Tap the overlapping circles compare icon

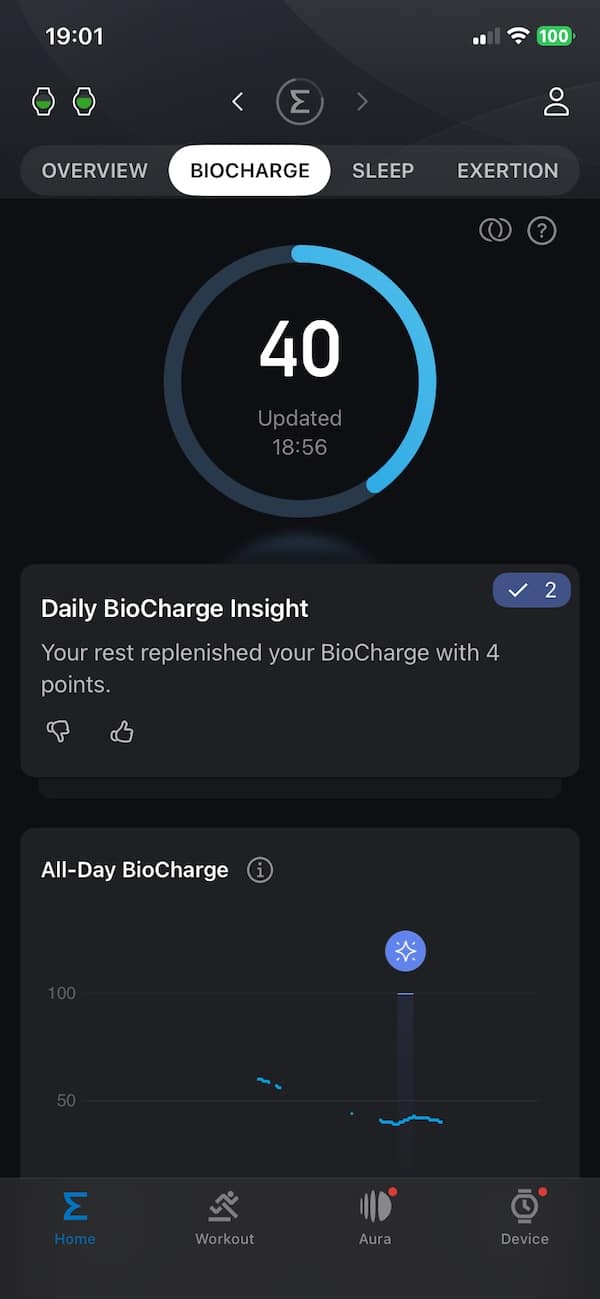[495, 231]
